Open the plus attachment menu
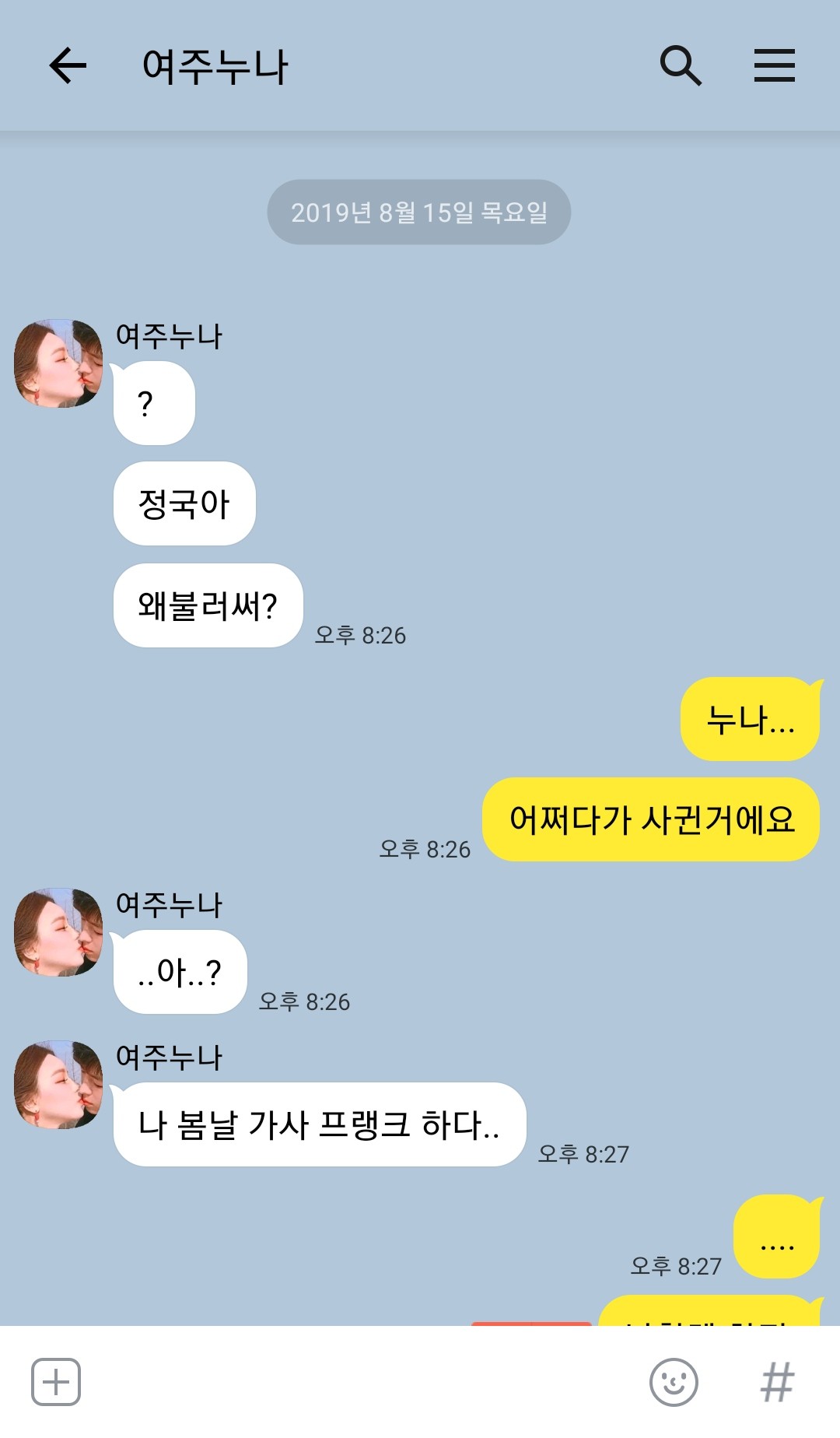The image size is (840, 1438). [56, 1382]
